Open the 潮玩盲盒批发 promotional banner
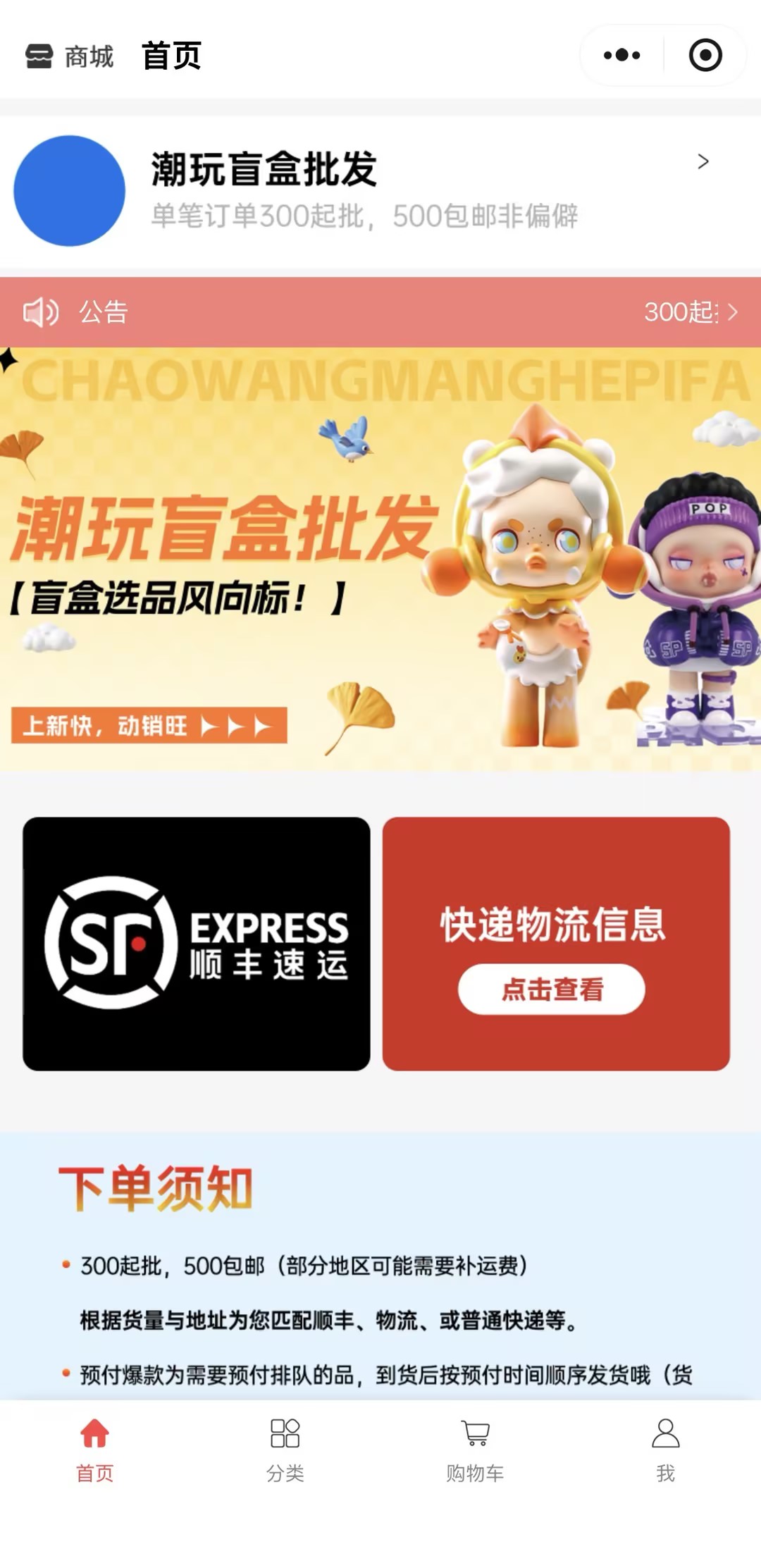This screenshot has width=761, height=1568. pos(380,558)
